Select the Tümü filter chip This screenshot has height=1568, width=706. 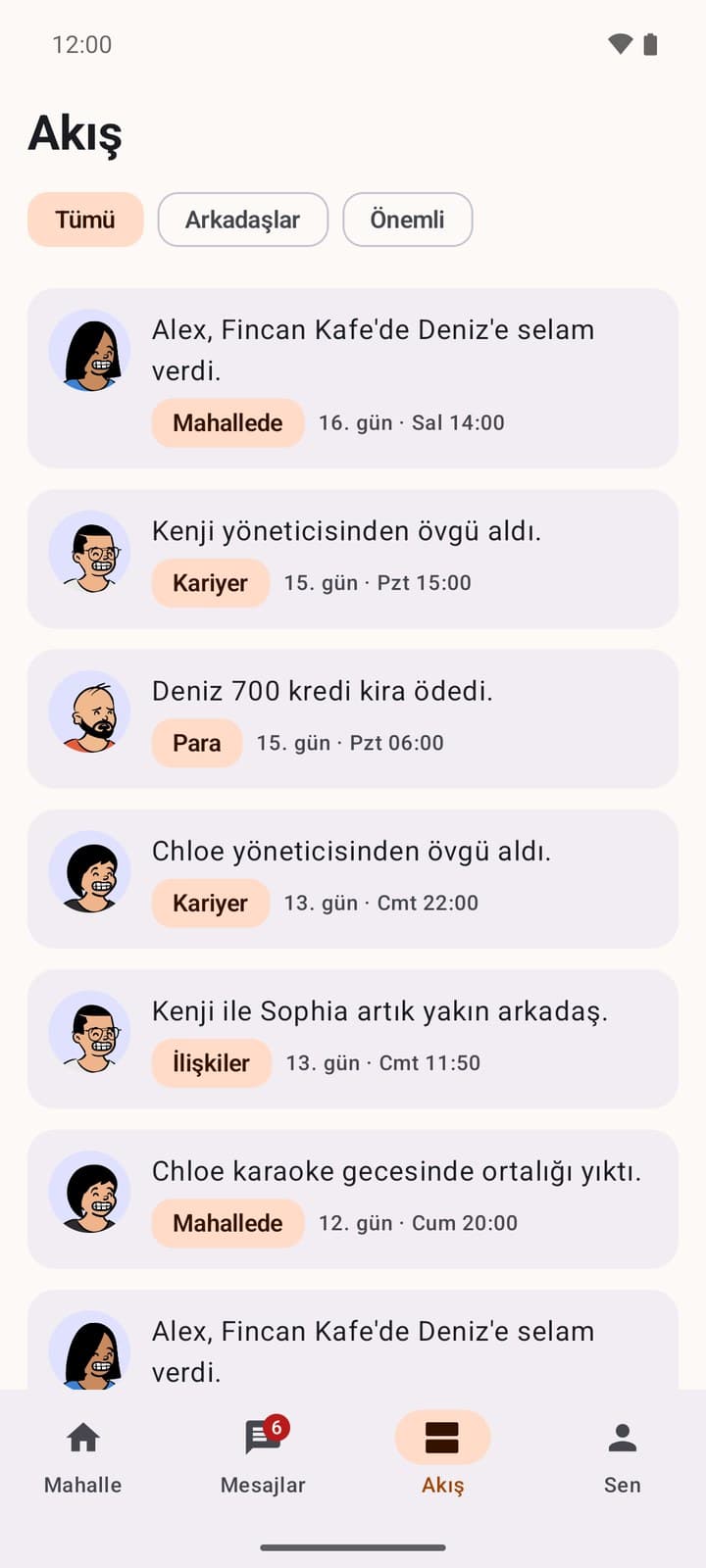(85, 220)
